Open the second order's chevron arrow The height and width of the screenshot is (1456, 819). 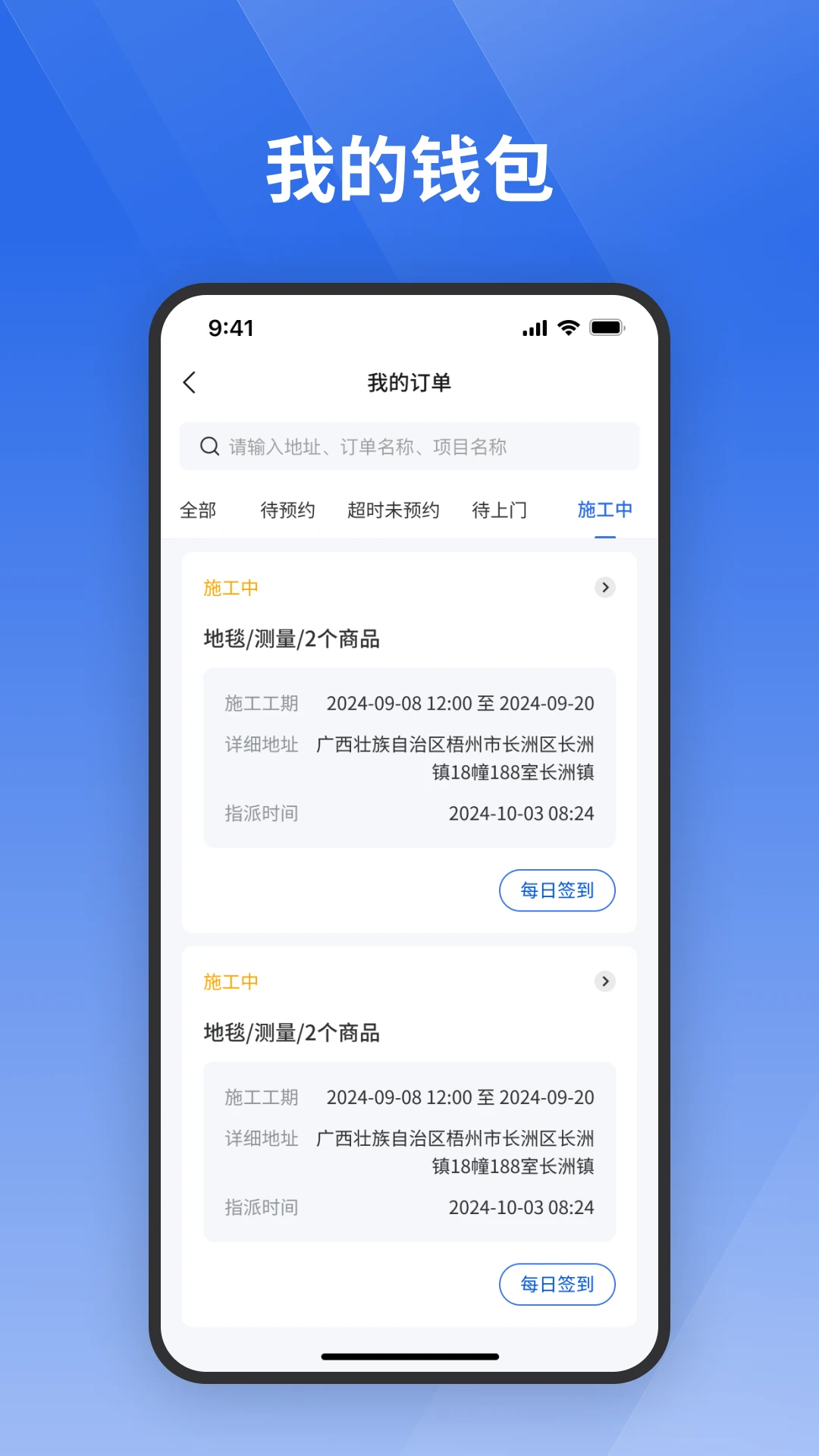point(605,981)
